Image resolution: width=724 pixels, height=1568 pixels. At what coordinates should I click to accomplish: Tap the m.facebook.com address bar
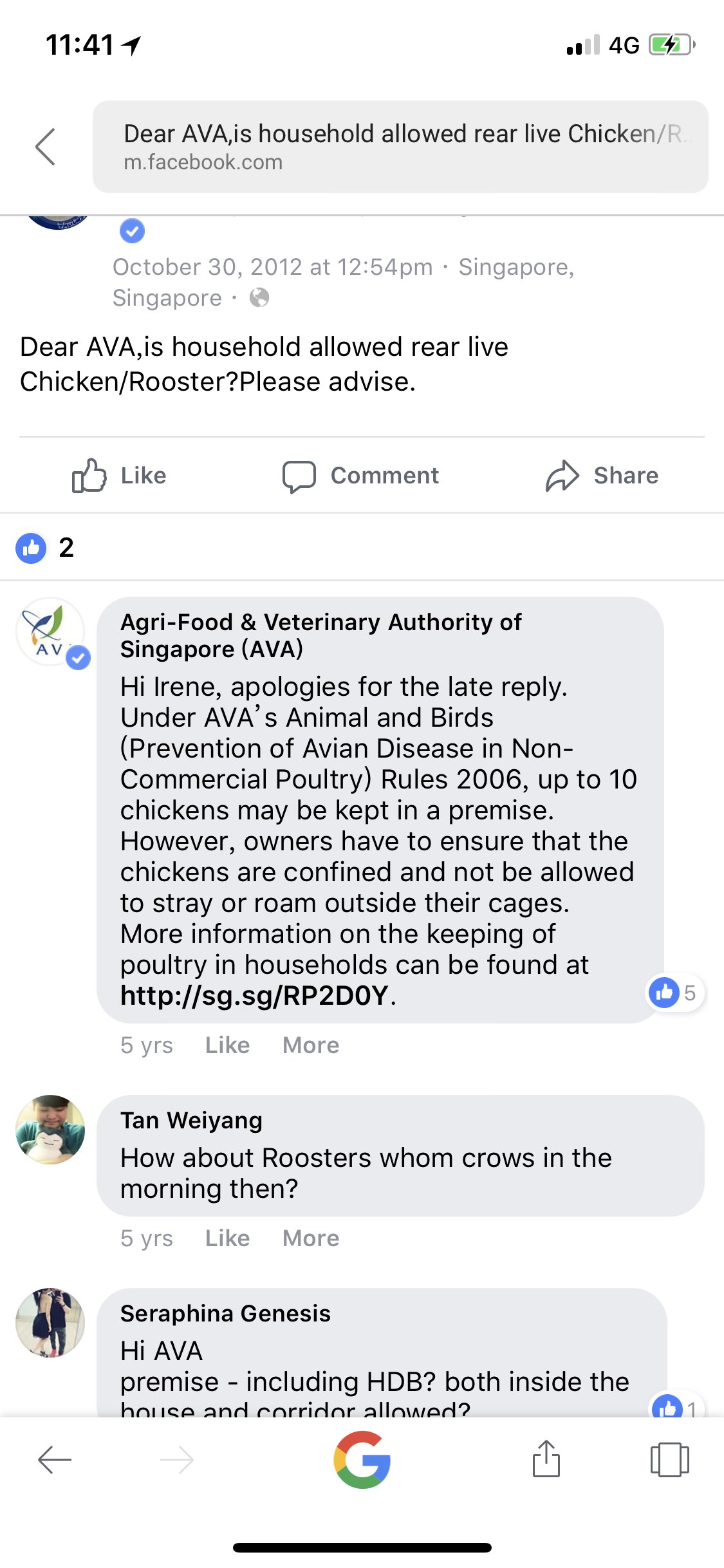tap(400, 147)
